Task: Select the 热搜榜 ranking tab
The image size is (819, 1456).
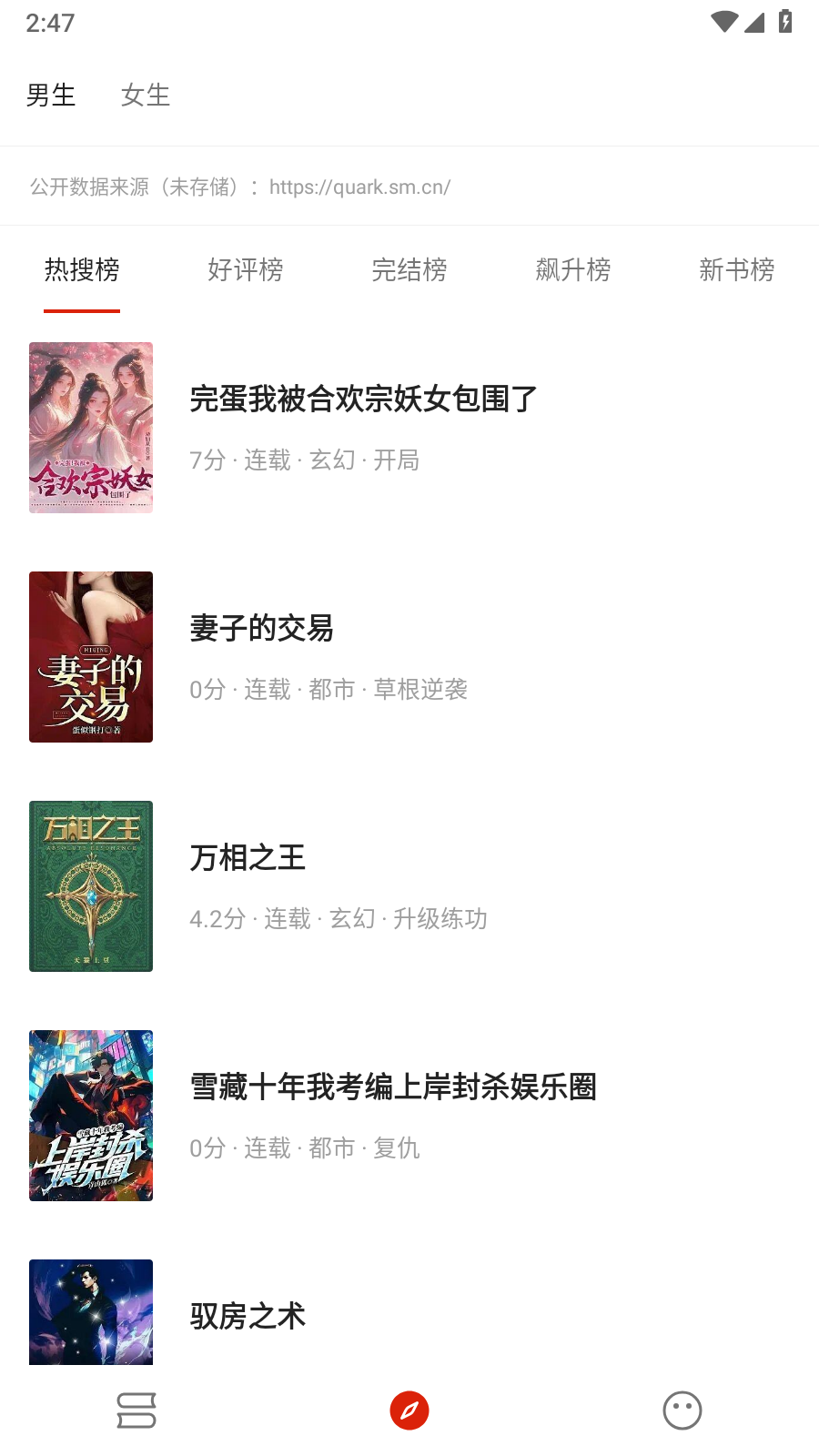Action: click(x=81, y=270)
